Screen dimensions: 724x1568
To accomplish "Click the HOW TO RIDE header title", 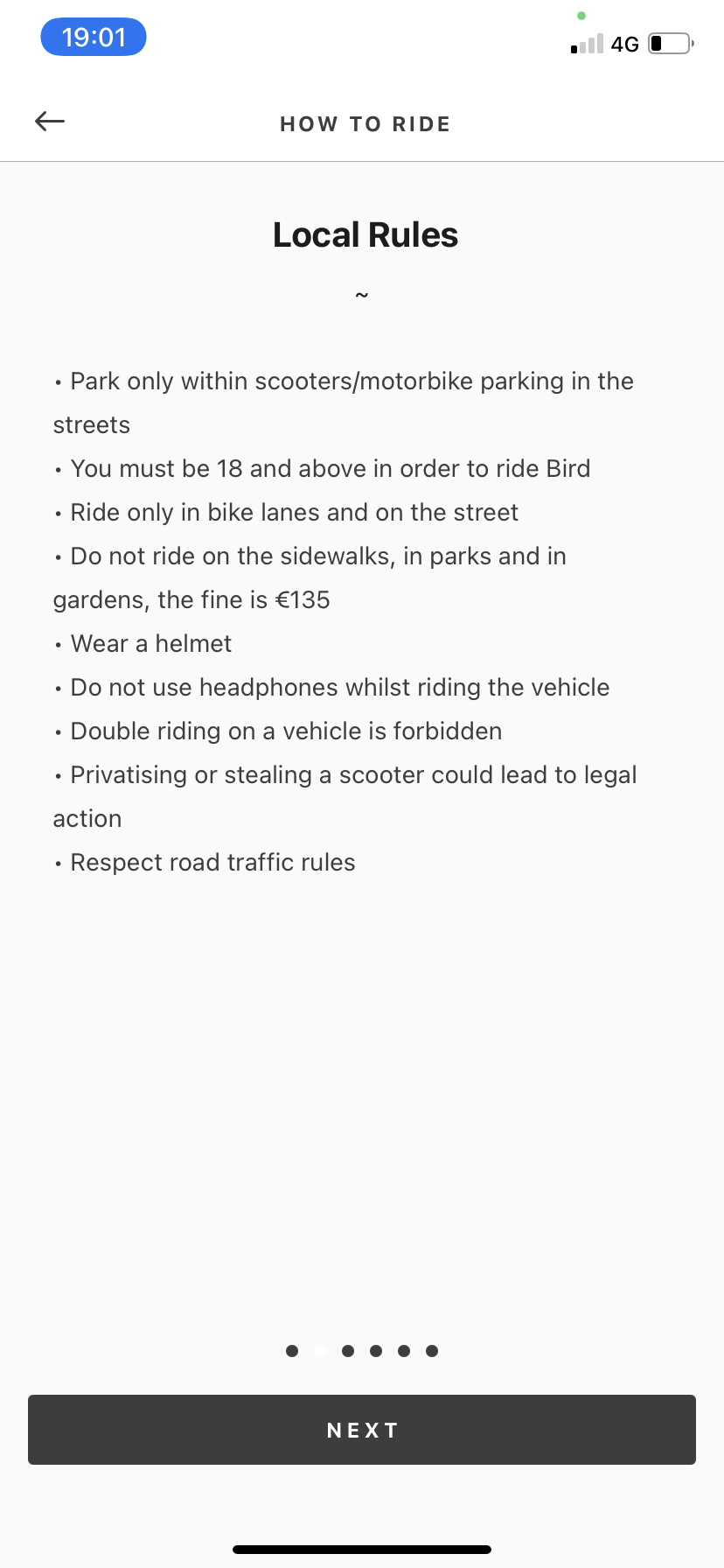I will click(365, 123).
